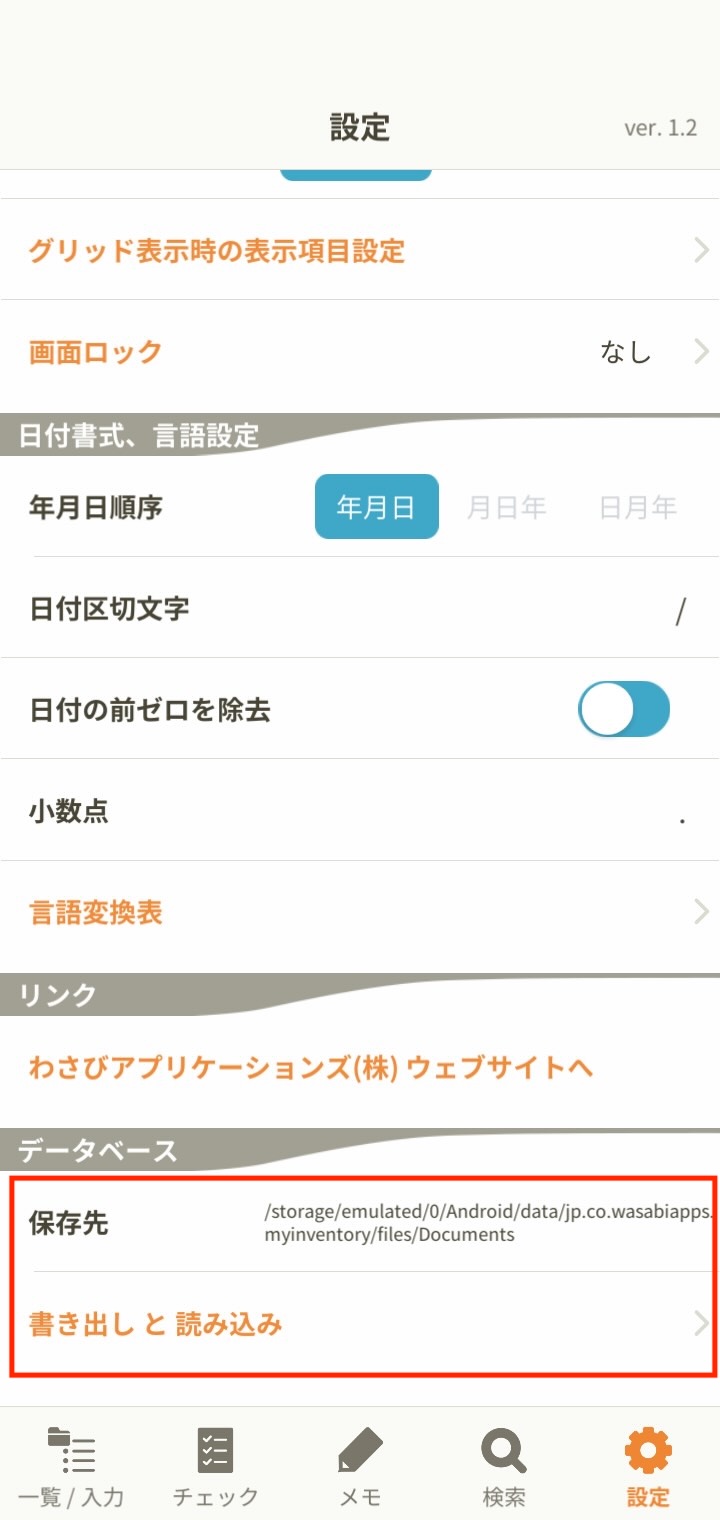Open the 画面ロック setting
The width and height of the screenshot is (720, 1520).
click(x=360, y=351)
